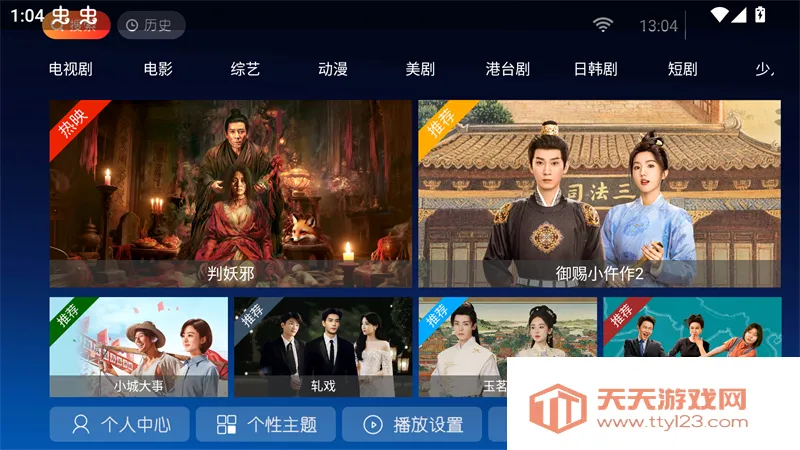Open the 个人中心 personal center
The width and height of the screenshot is (800, 450).
[x=120, y=425]
